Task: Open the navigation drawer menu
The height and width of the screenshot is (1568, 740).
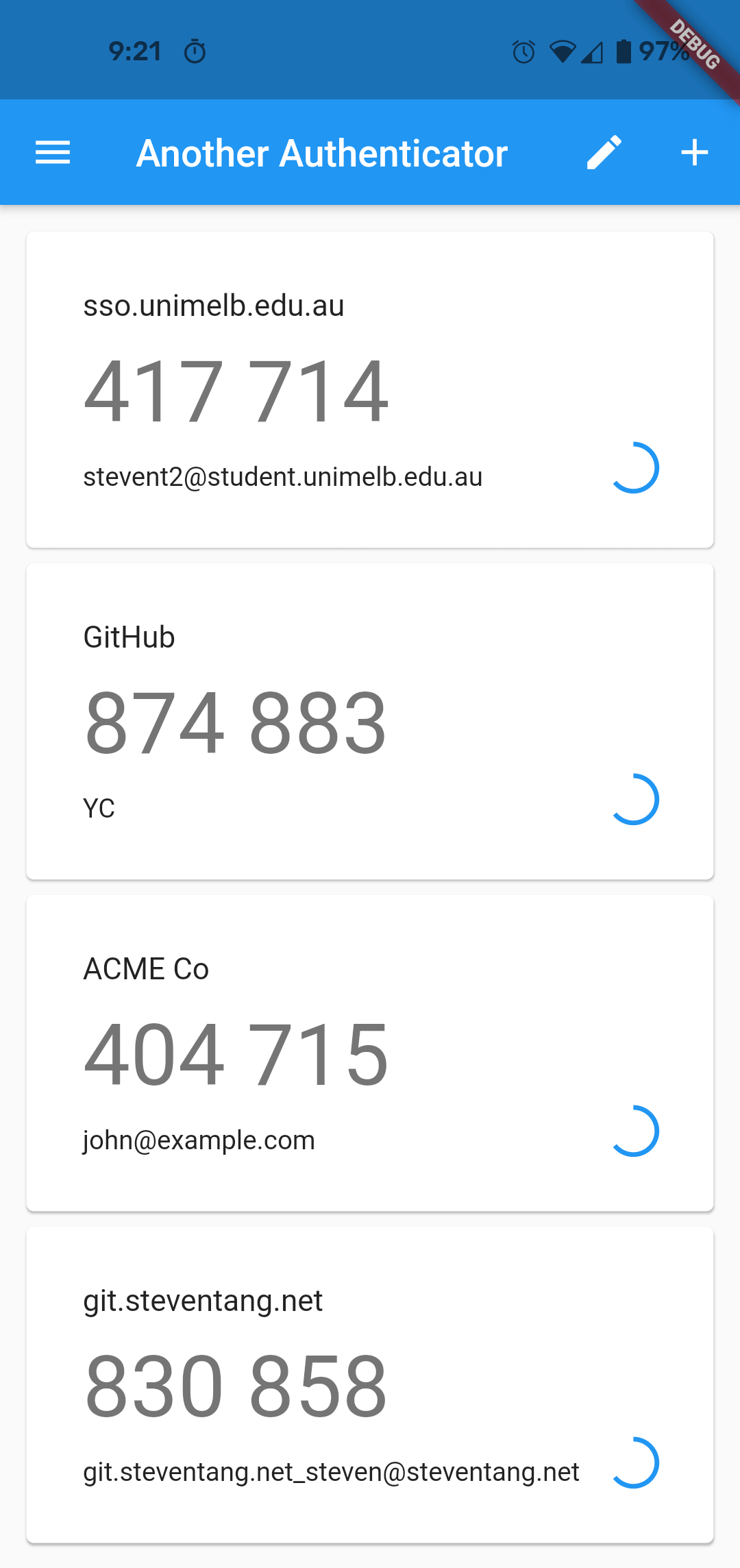Action: click(52, 152)
